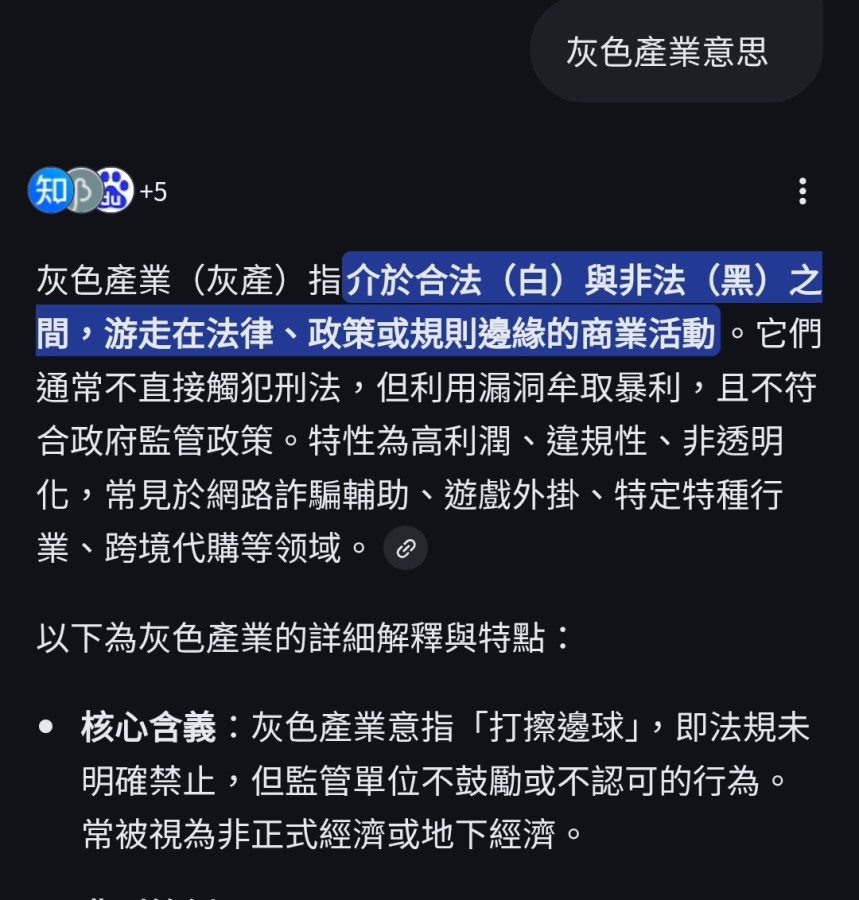The width and height of the screenshot is (859, 900).
Task: Open the source link icon after the paragraph
Action: (406, 548)
